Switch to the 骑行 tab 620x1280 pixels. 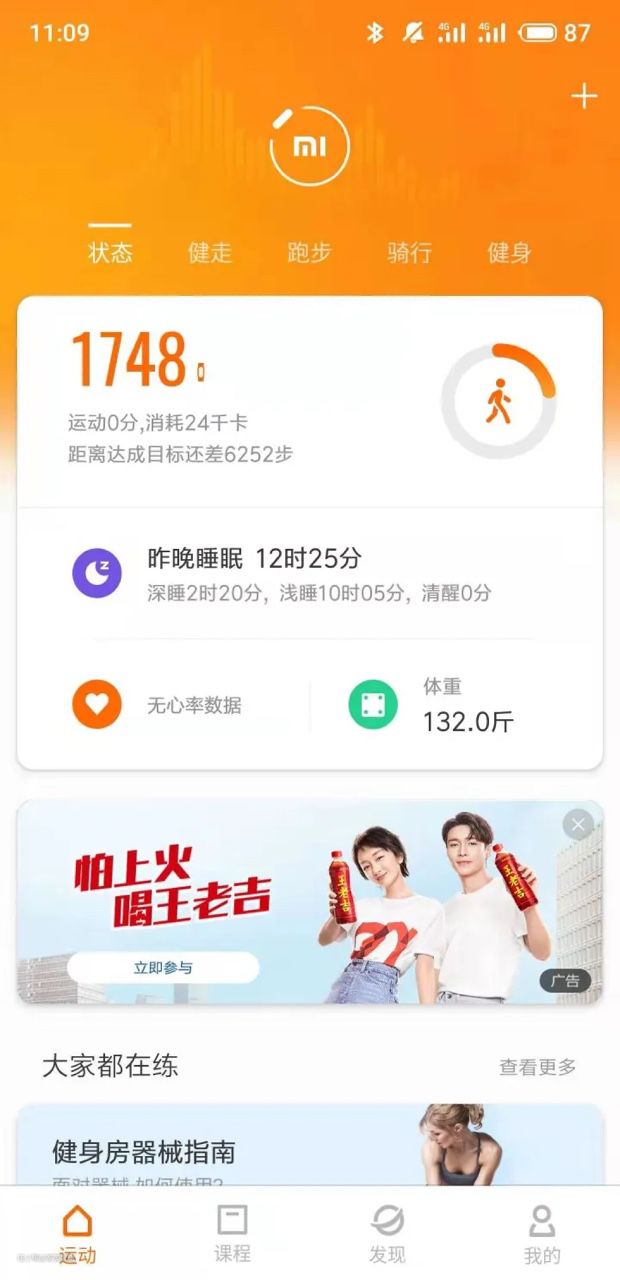tap(409, 253)
